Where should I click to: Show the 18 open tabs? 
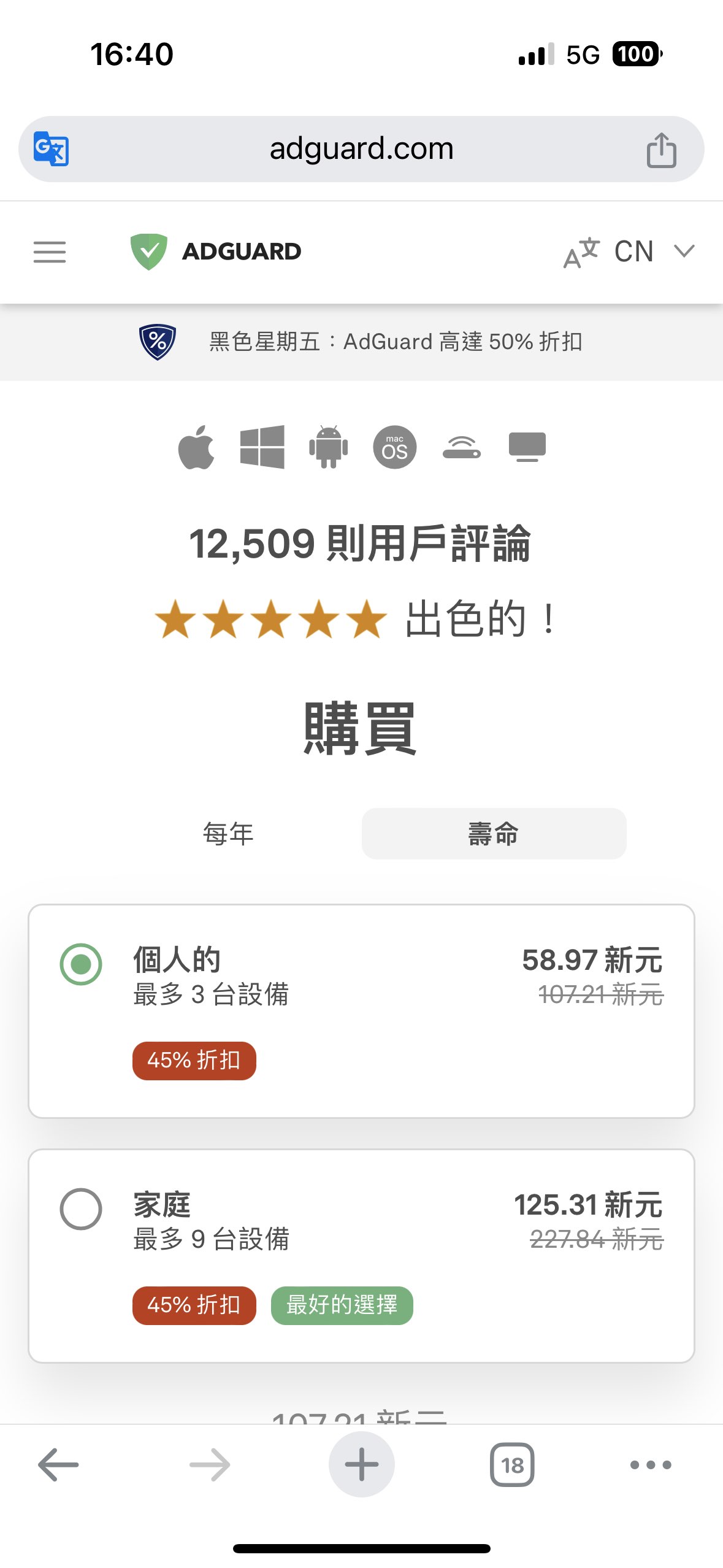[512, 1465]
